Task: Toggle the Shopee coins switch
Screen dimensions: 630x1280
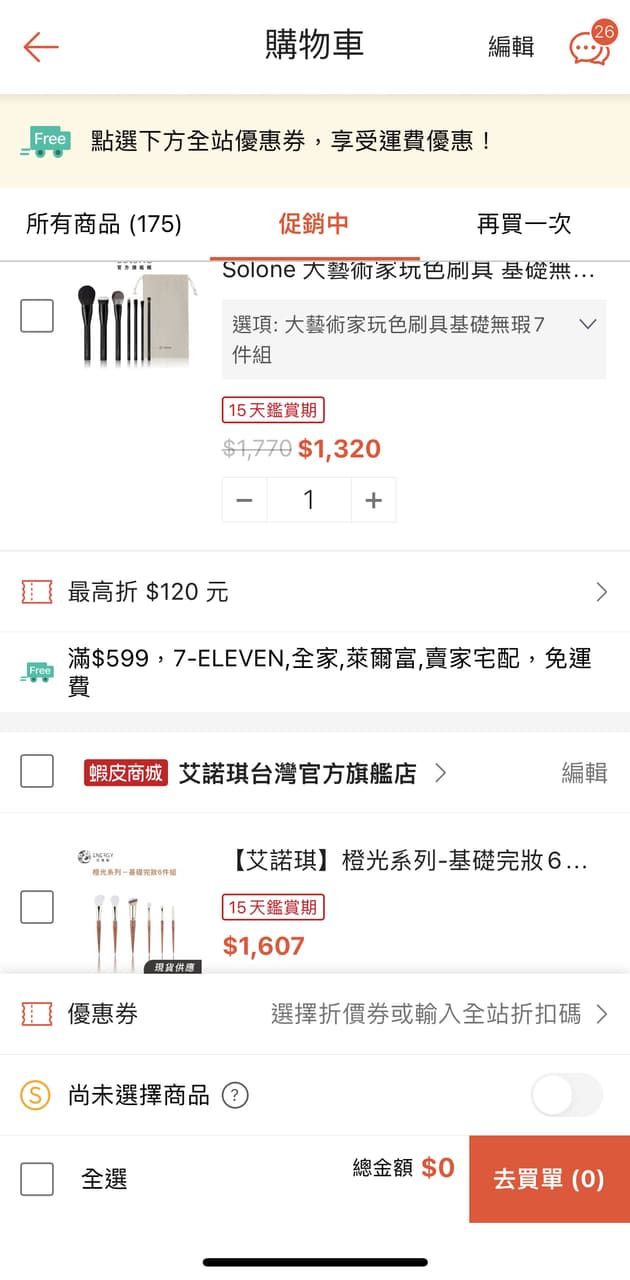Action: pyautogui.click(x=567, y=1095)
